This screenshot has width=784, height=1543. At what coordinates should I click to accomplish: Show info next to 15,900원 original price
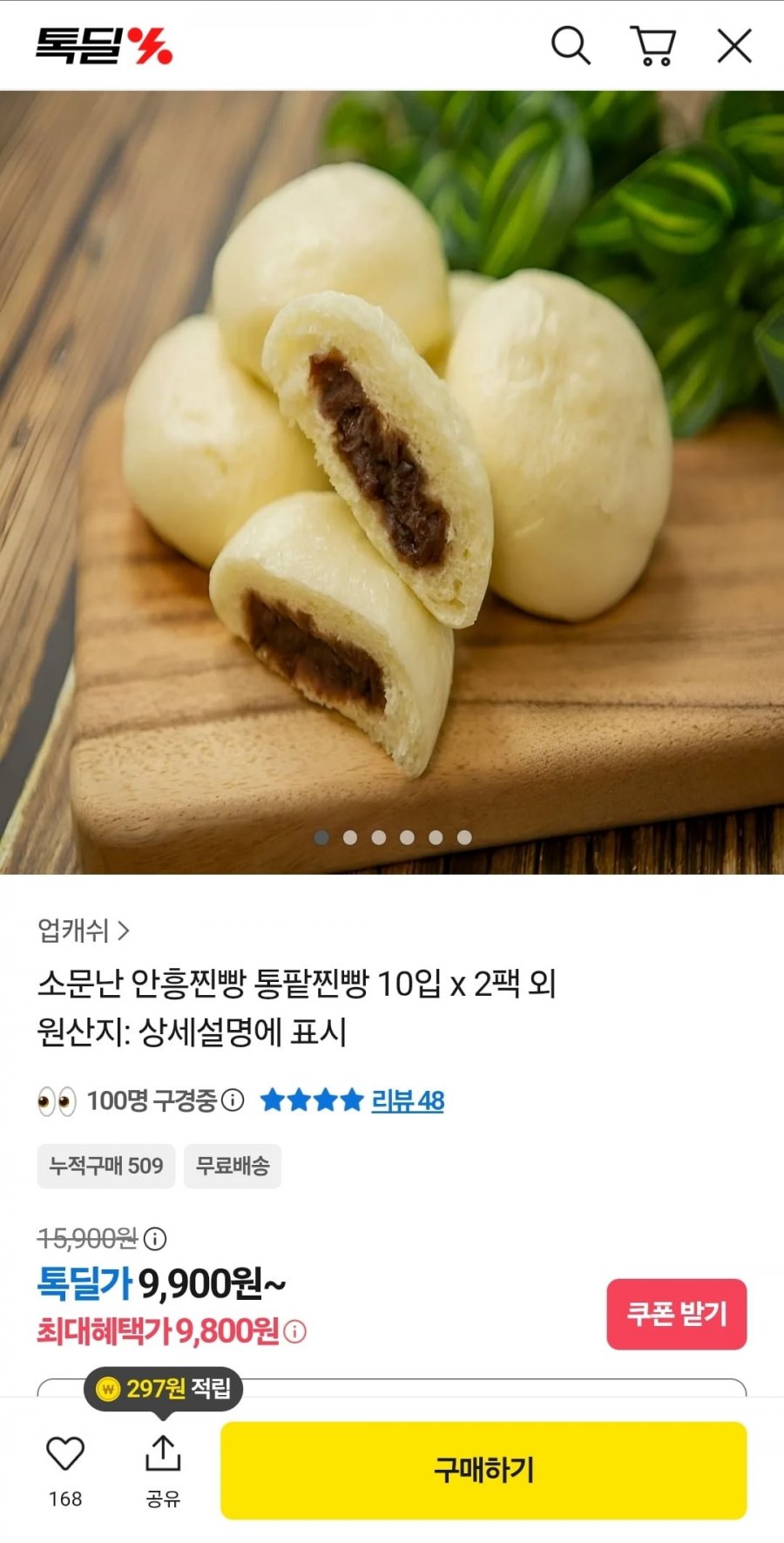(156, 1238)
